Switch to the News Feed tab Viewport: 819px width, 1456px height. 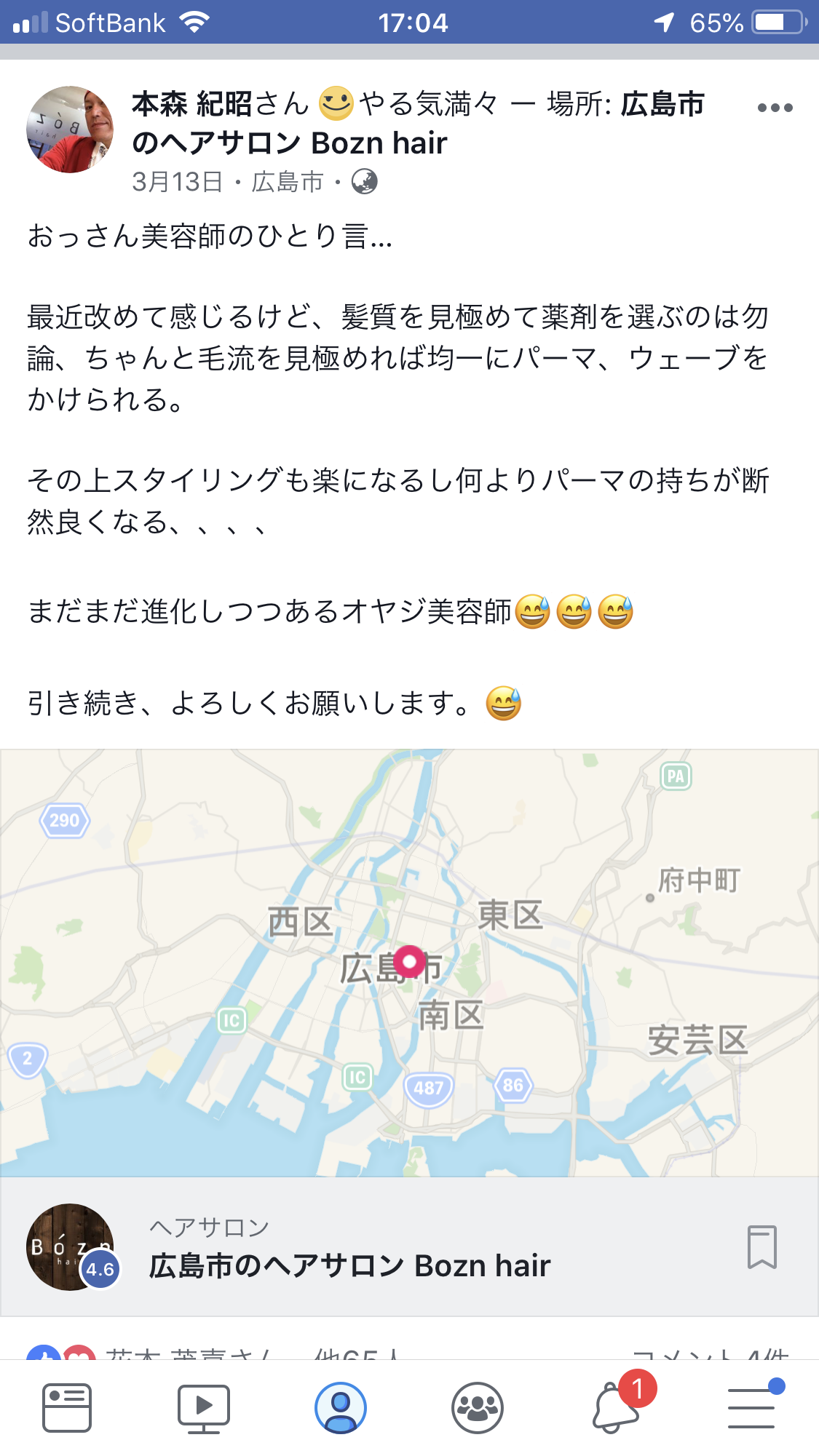[67, 1407]
